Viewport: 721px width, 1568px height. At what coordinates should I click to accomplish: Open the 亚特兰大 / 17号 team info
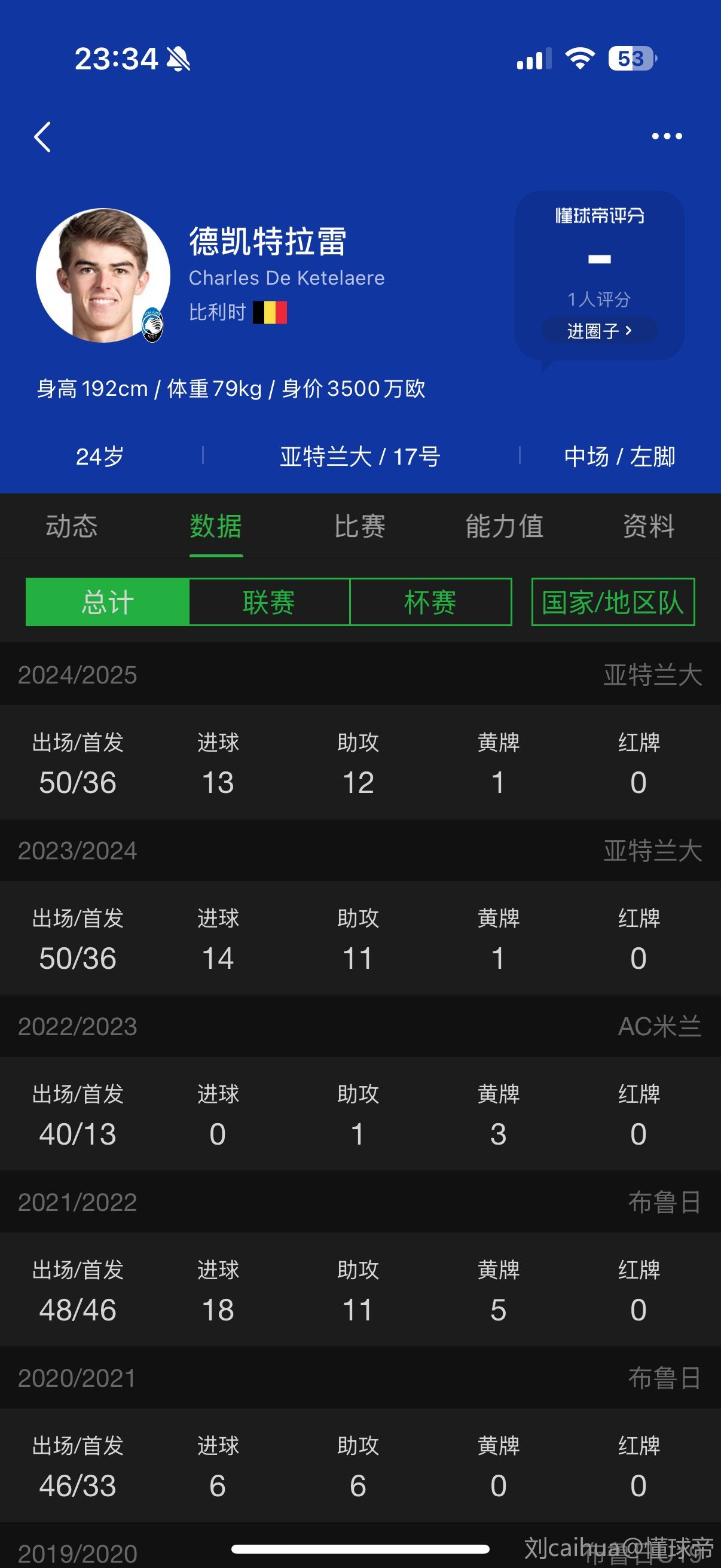pyautogui.click(x=360, y=456)
